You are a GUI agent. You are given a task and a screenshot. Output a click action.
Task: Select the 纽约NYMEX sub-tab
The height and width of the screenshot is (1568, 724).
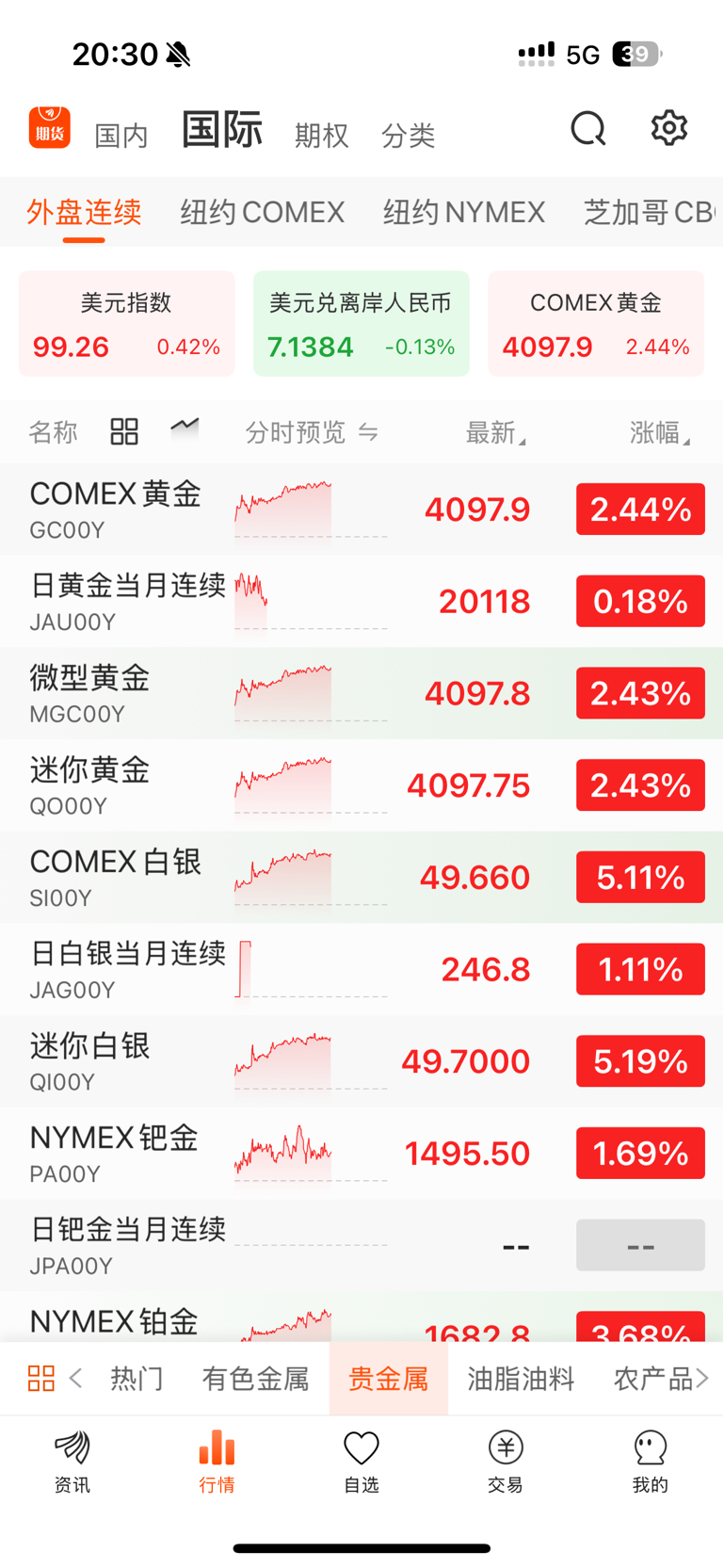(x=463, y=212)
